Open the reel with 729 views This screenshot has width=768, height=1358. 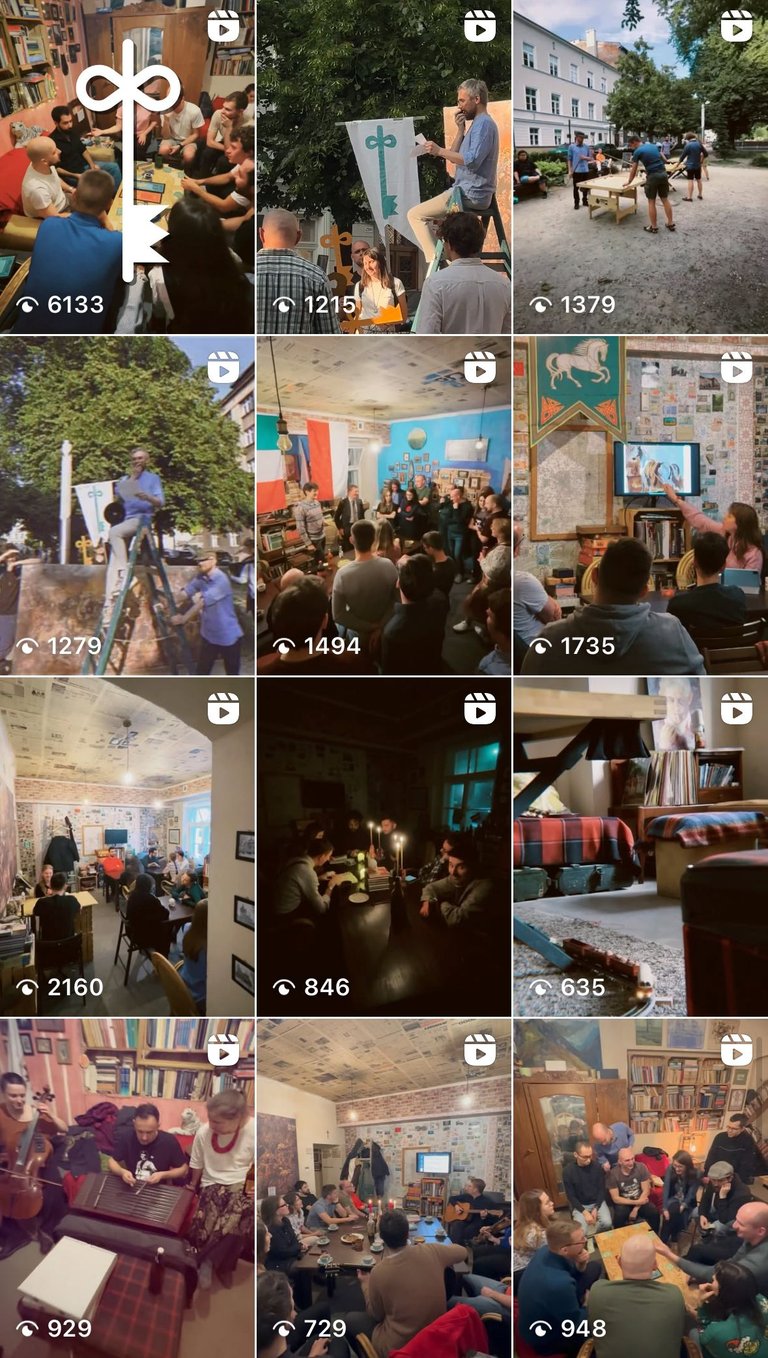(383, 1188)
